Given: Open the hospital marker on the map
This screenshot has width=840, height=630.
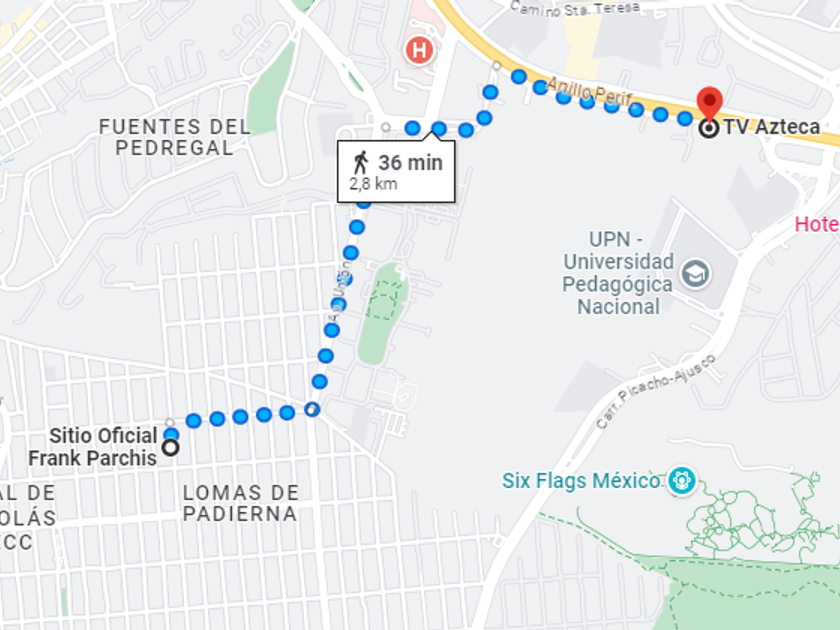Looking at the screenshot, I should 419,51.
